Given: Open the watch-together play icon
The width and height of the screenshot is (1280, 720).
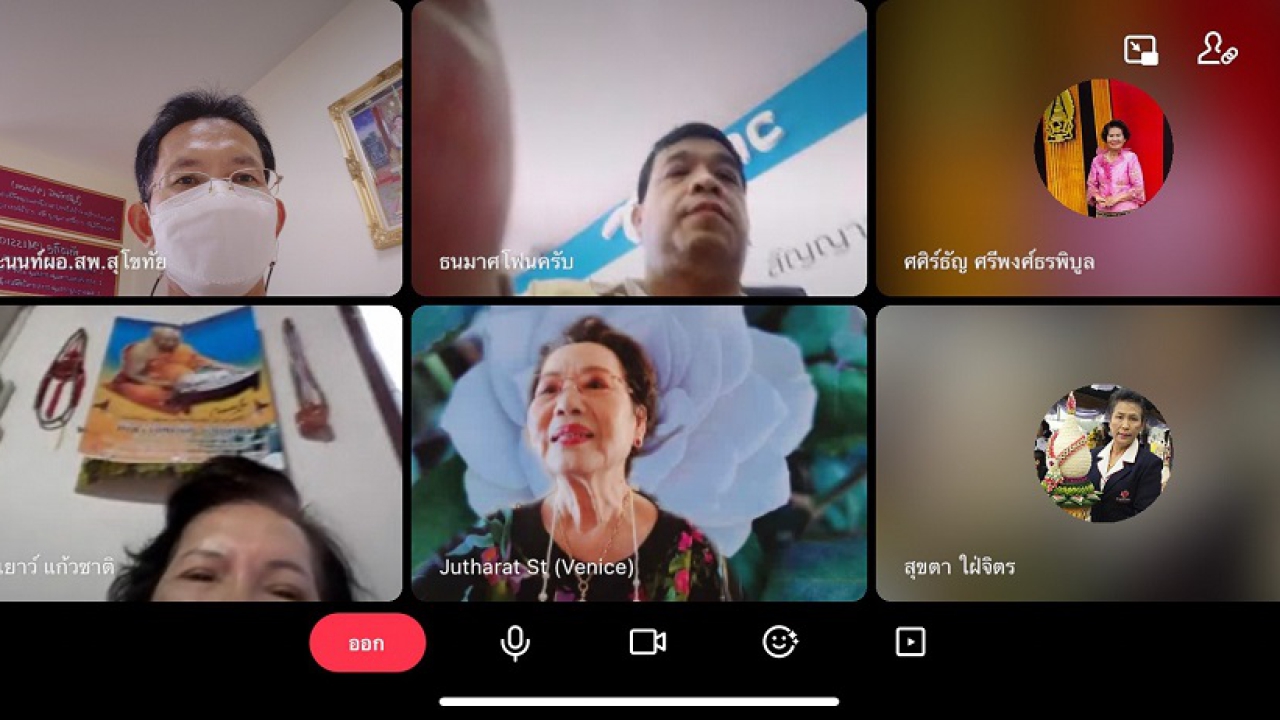Looking at the screenshot, I should (x=910, y=642).
